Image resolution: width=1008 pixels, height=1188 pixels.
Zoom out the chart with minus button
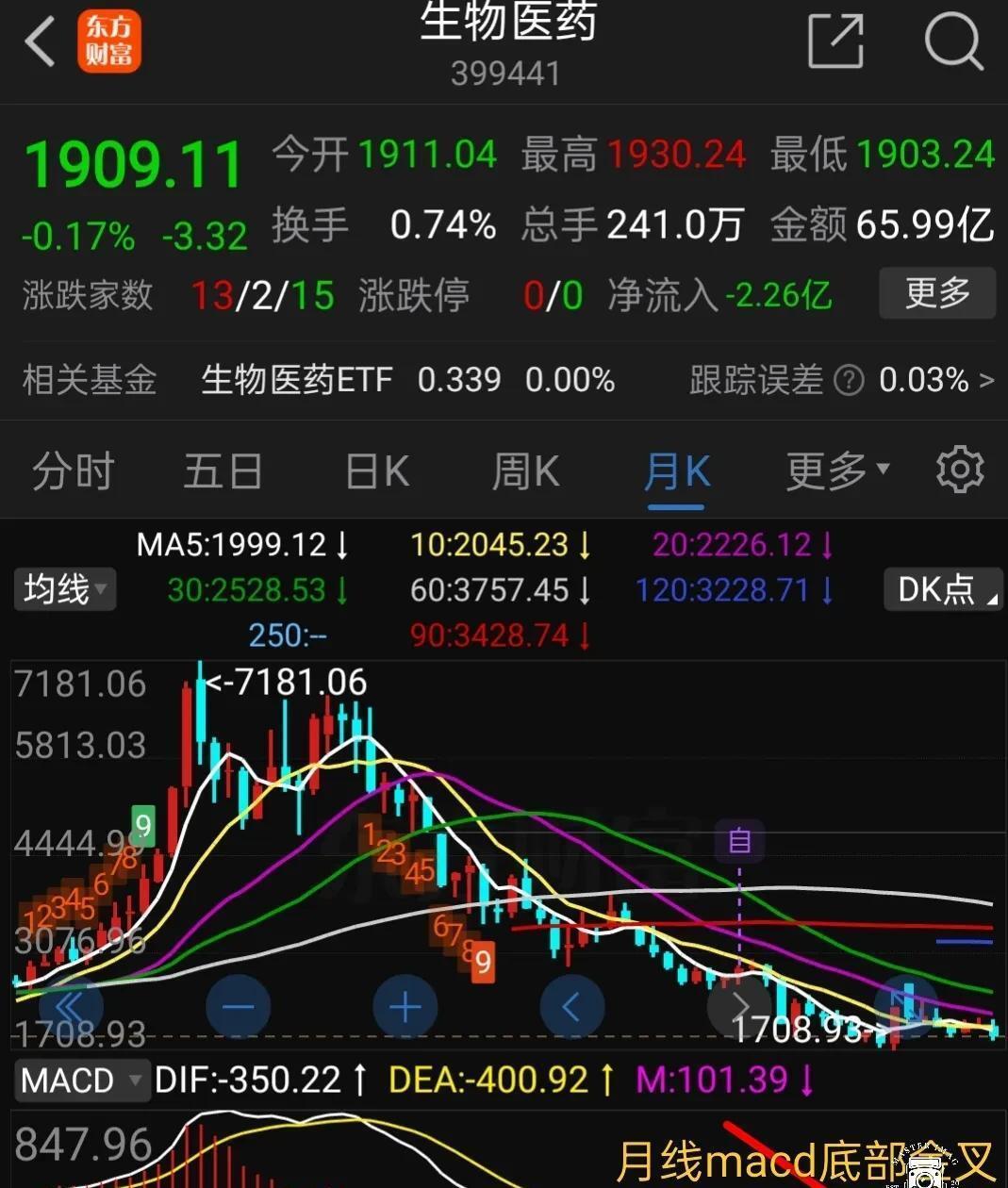pyautogui.click(x=238, y=1007)
